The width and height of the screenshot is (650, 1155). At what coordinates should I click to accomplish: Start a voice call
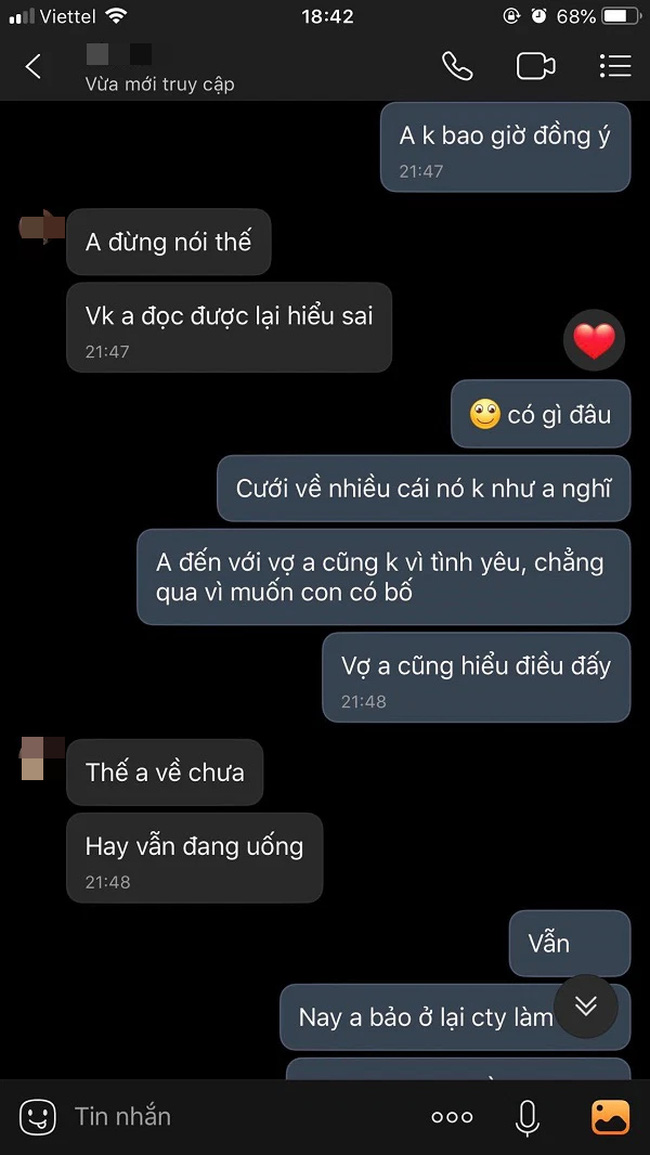pyautogui.click(x=457, y=66)
